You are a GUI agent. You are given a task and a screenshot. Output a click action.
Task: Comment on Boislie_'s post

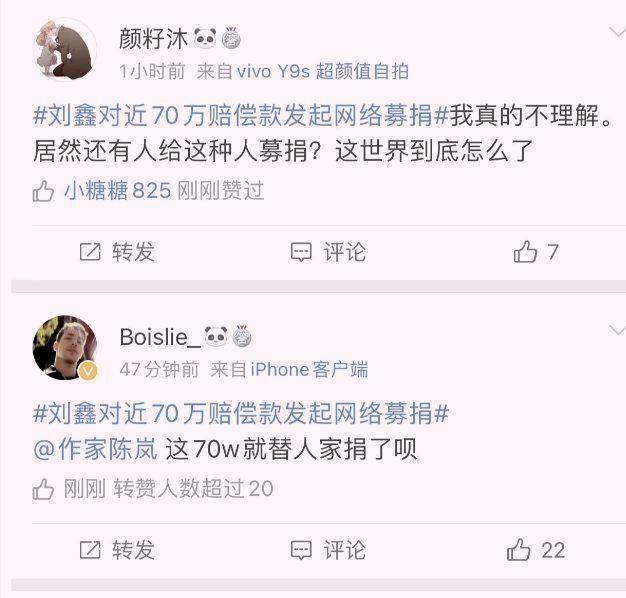tap(329, 550)
